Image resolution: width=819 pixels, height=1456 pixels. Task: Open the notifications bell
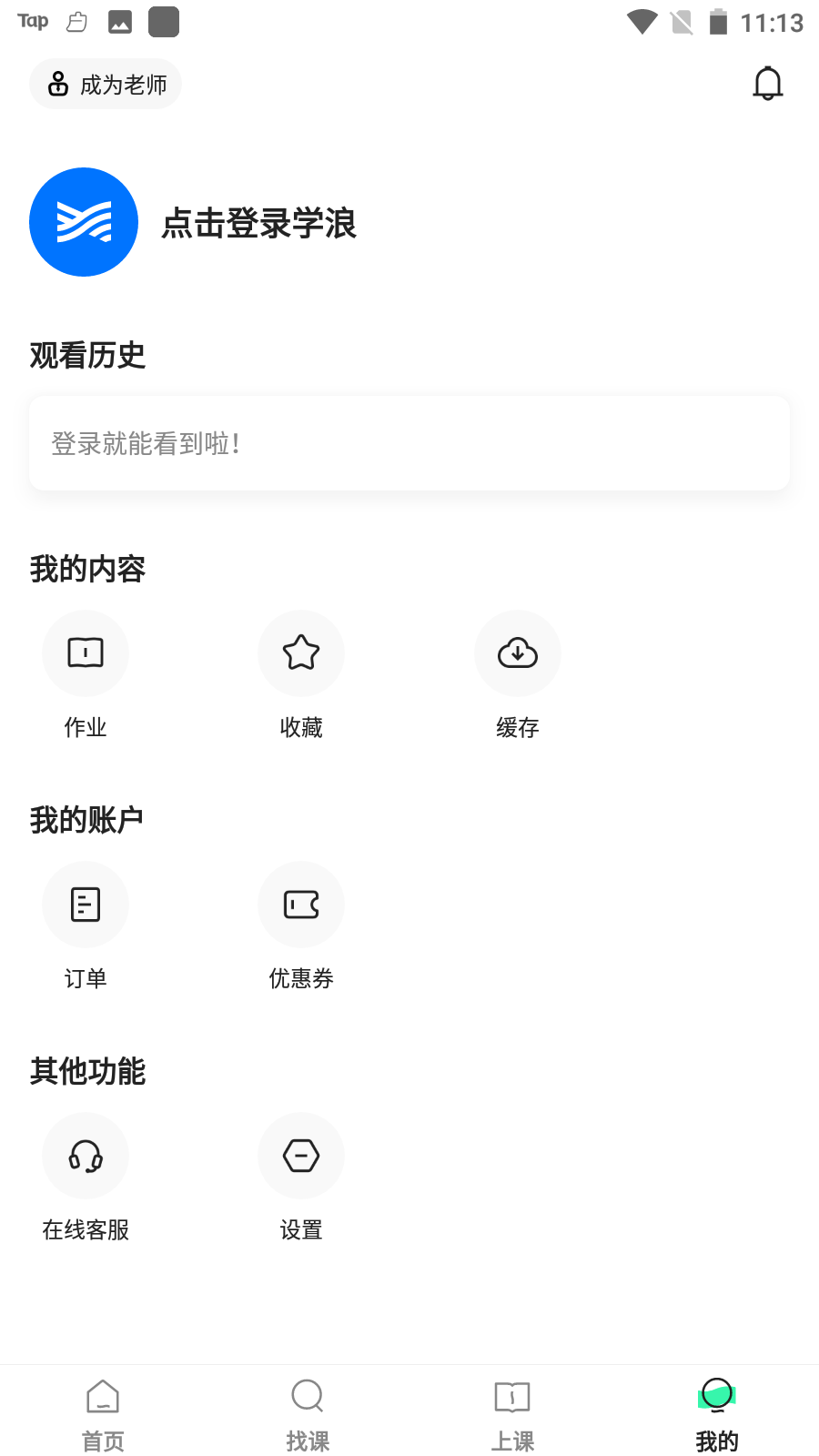[x=768, y=84]
